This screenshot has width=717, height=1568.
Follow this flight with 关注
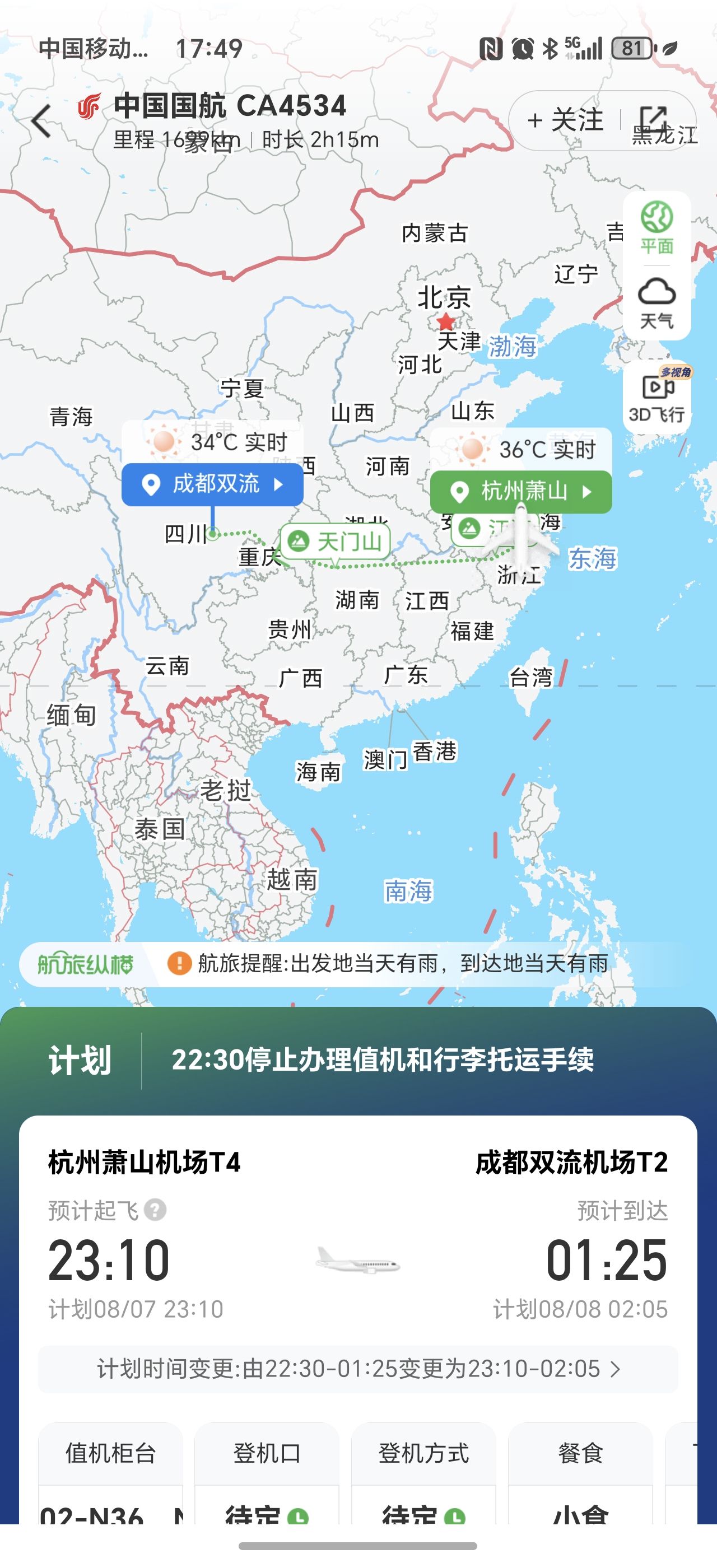tap(566, 120)
